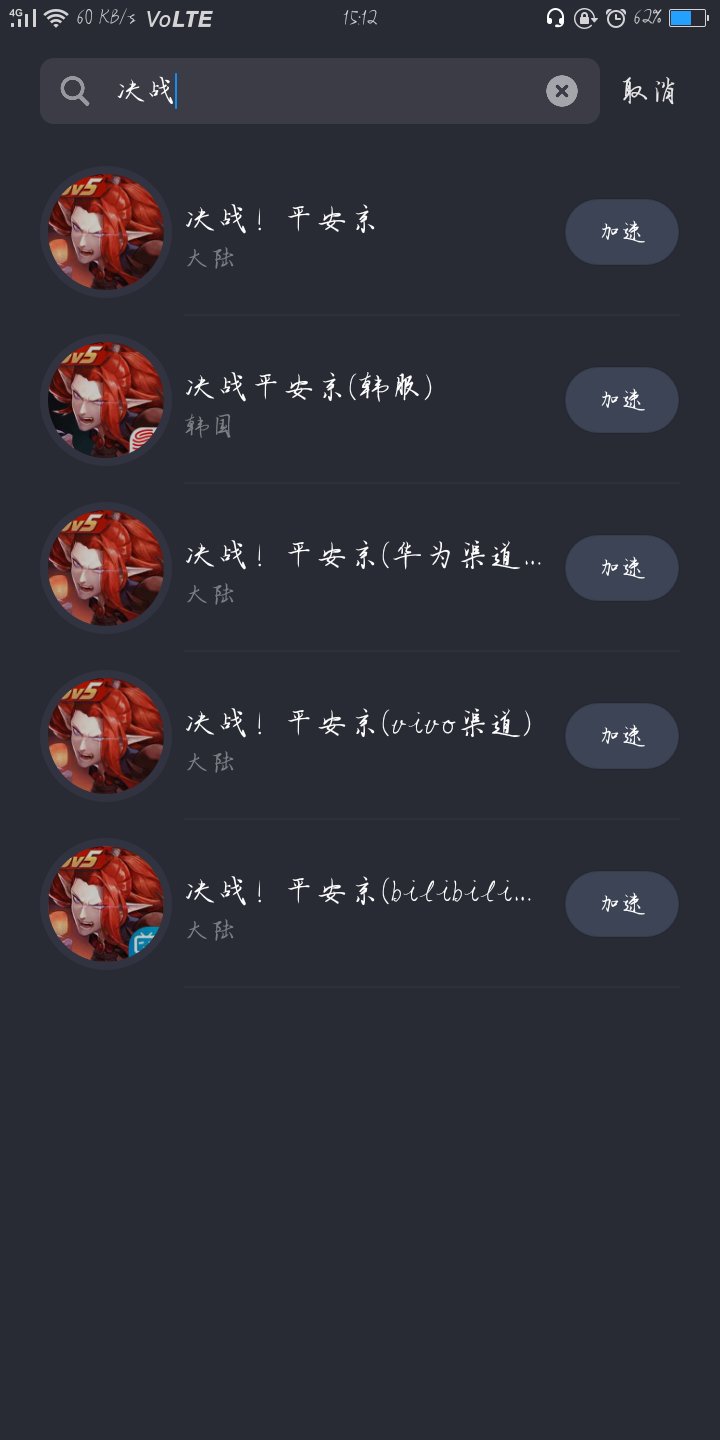Tap 加速 for 决战！平安京

click(621, 231)
